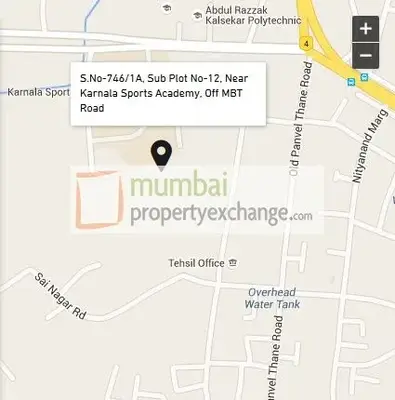The image size is (395, 400).
Task: Zoom out of the map
Action: click(x=365, y=56)
